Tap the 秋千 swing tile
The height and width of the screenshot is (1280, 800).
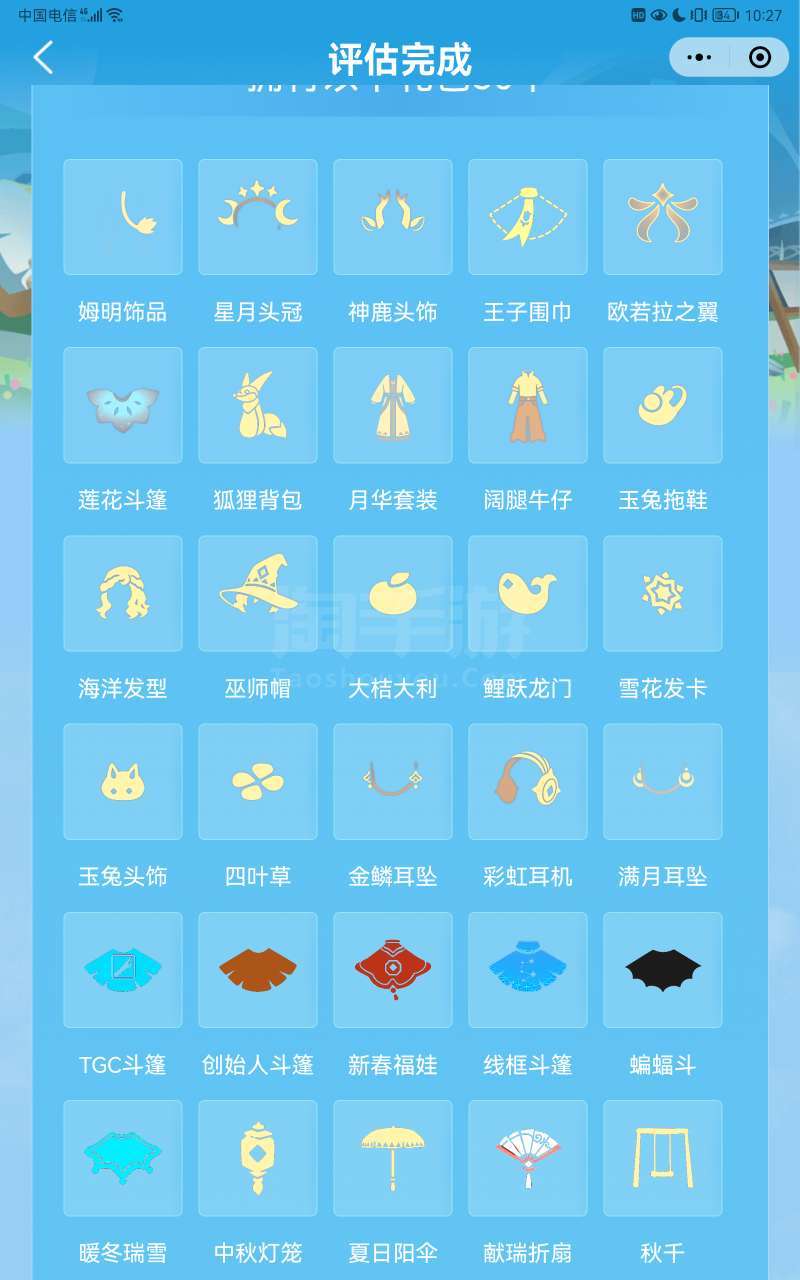coord(663,1158)
